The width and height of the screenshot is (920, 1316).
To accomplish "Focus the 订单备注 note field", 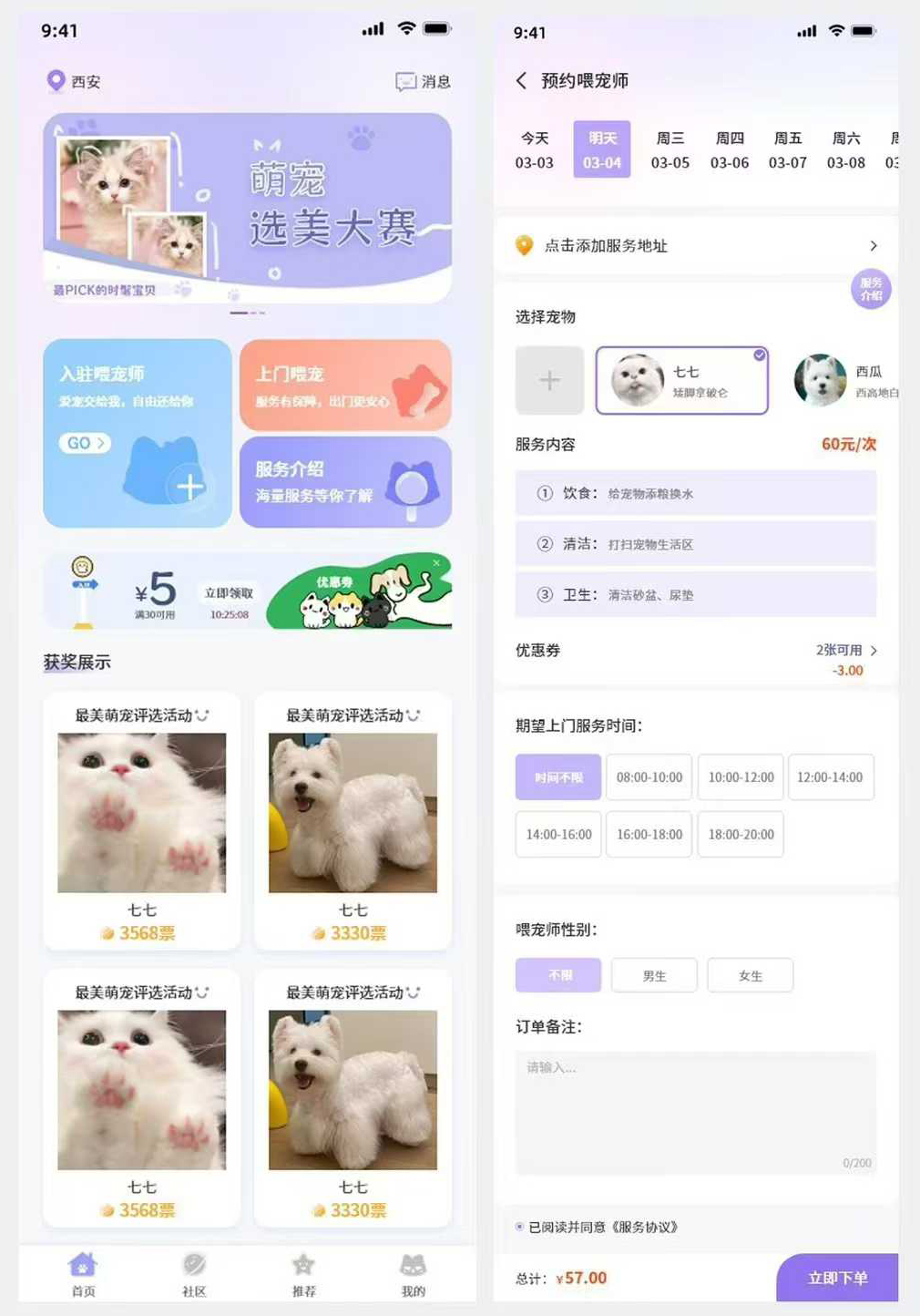I will tap(696, 1113).
